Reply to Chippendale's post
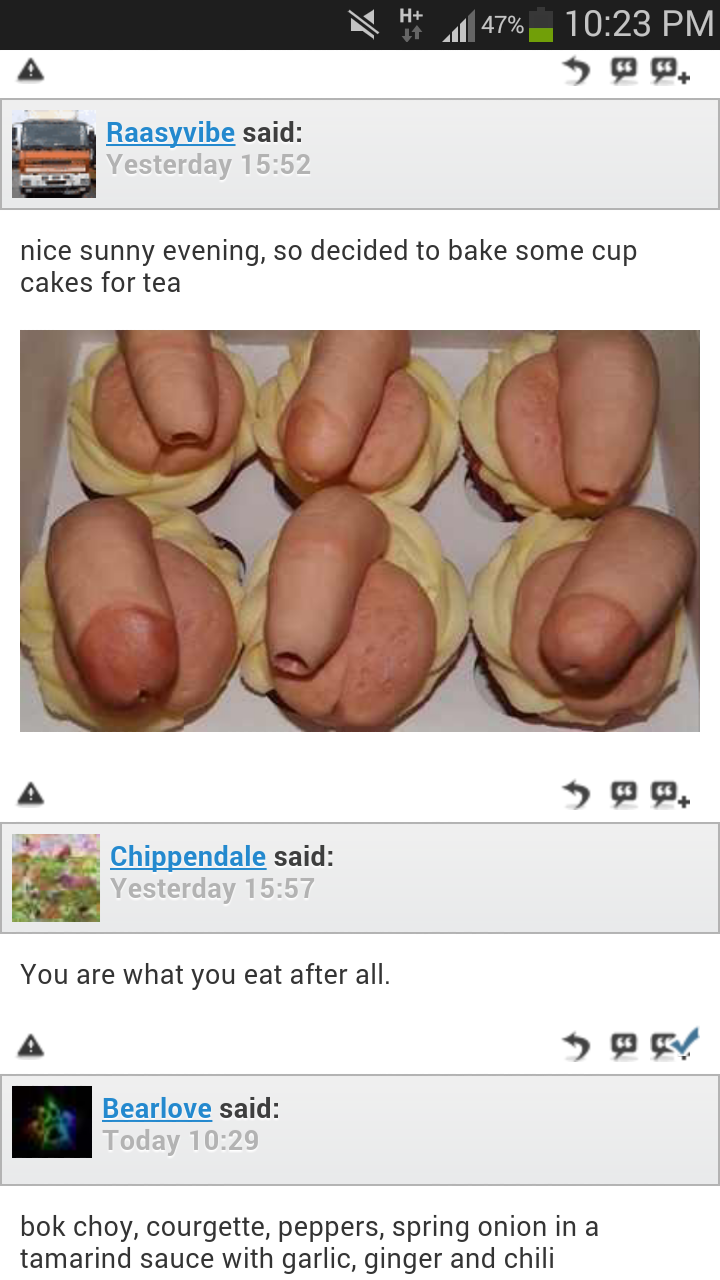 point(576,1047)
